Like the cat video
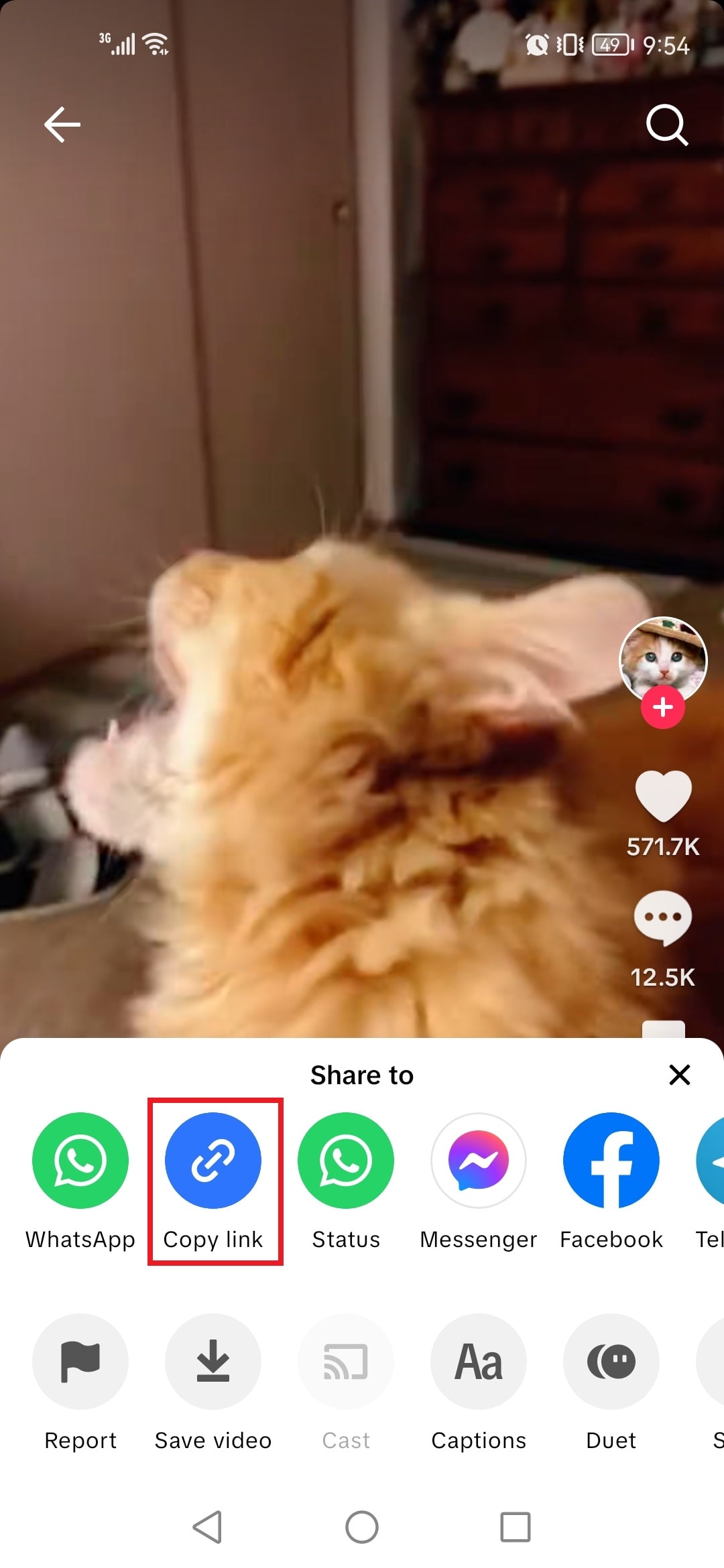This screenshot has width=724, height=1568. click(662, 795)
